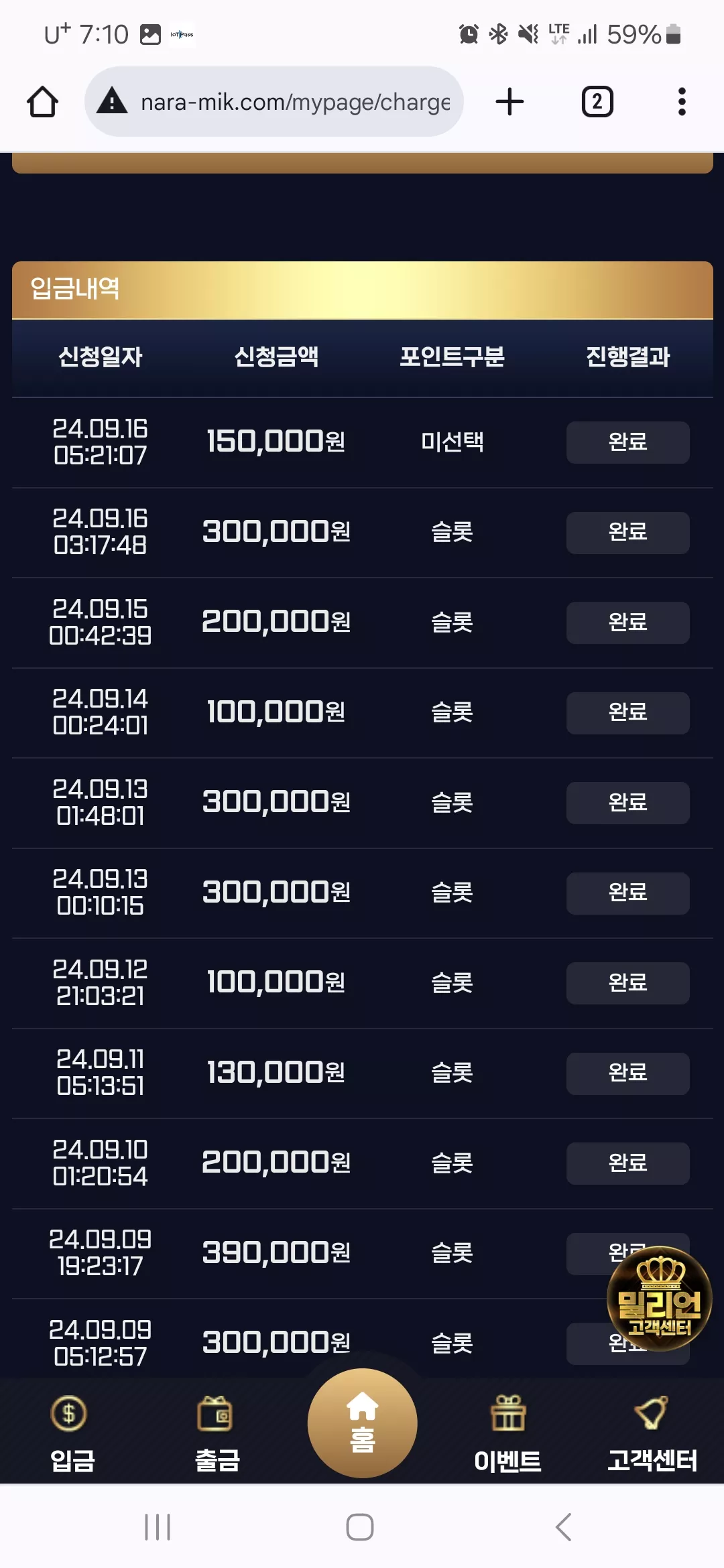Screen dimensions: 724x1568
Task: Tap the system back button
Action: coord(564,1527)
